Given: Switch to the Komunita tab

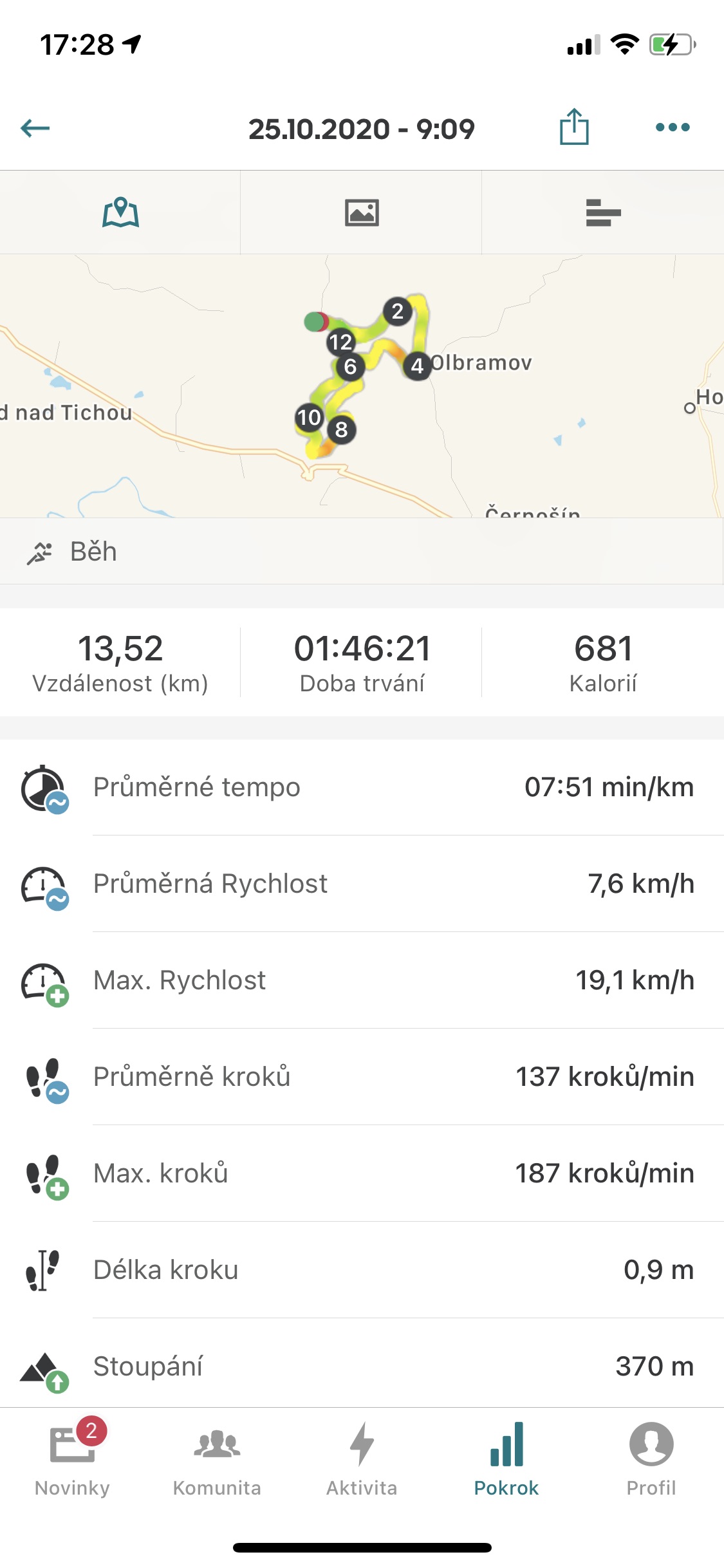Looking at the screenshot, I should (217, 1459).
